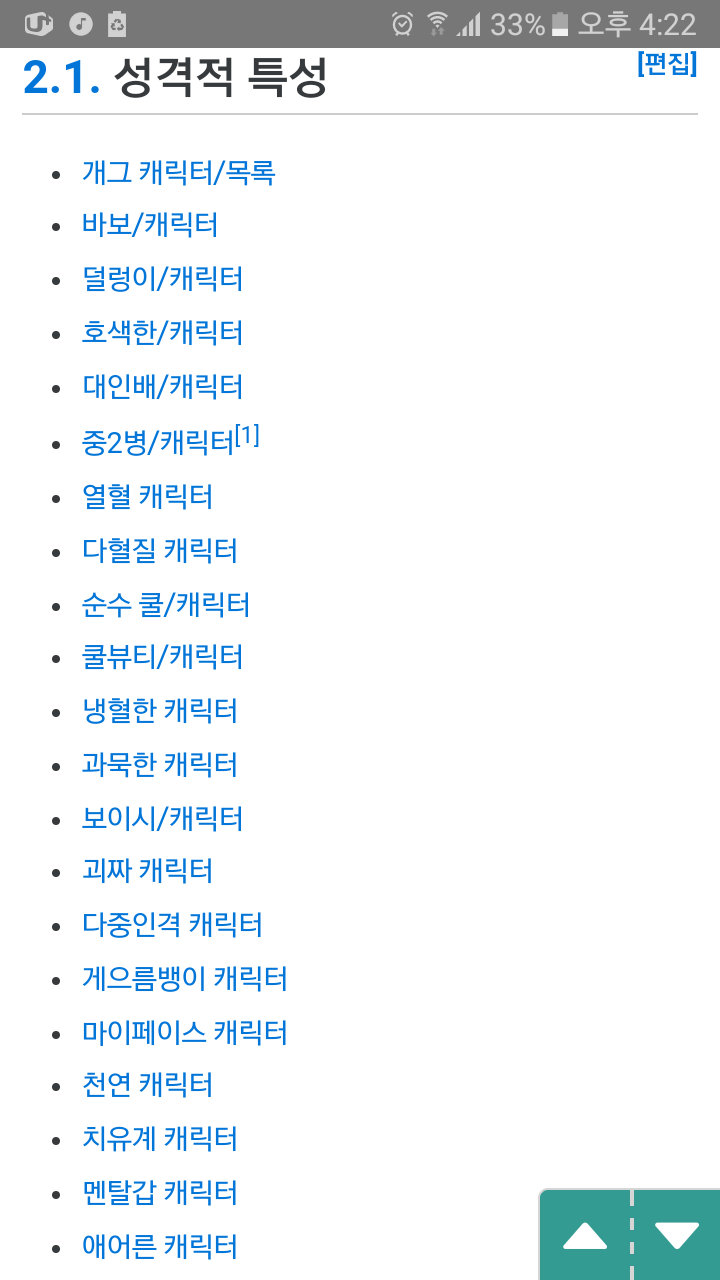Tap footnote [1] next to 중2병/캐릭터
This screenshot has width=720, height=1280.
tap(247, 435)
